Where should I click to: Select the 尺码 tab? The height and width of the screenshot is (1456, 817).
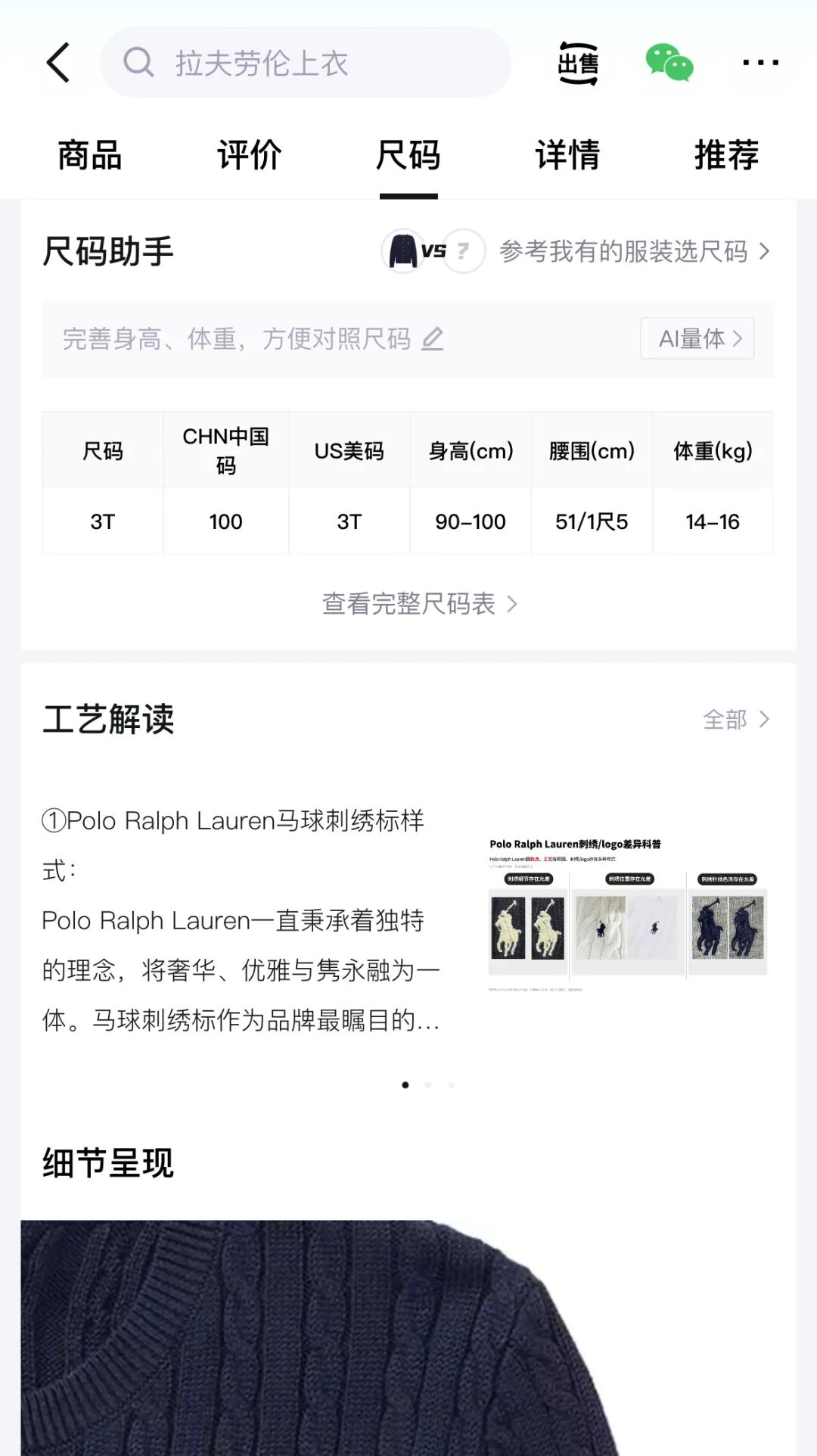[x=408, y=156]
